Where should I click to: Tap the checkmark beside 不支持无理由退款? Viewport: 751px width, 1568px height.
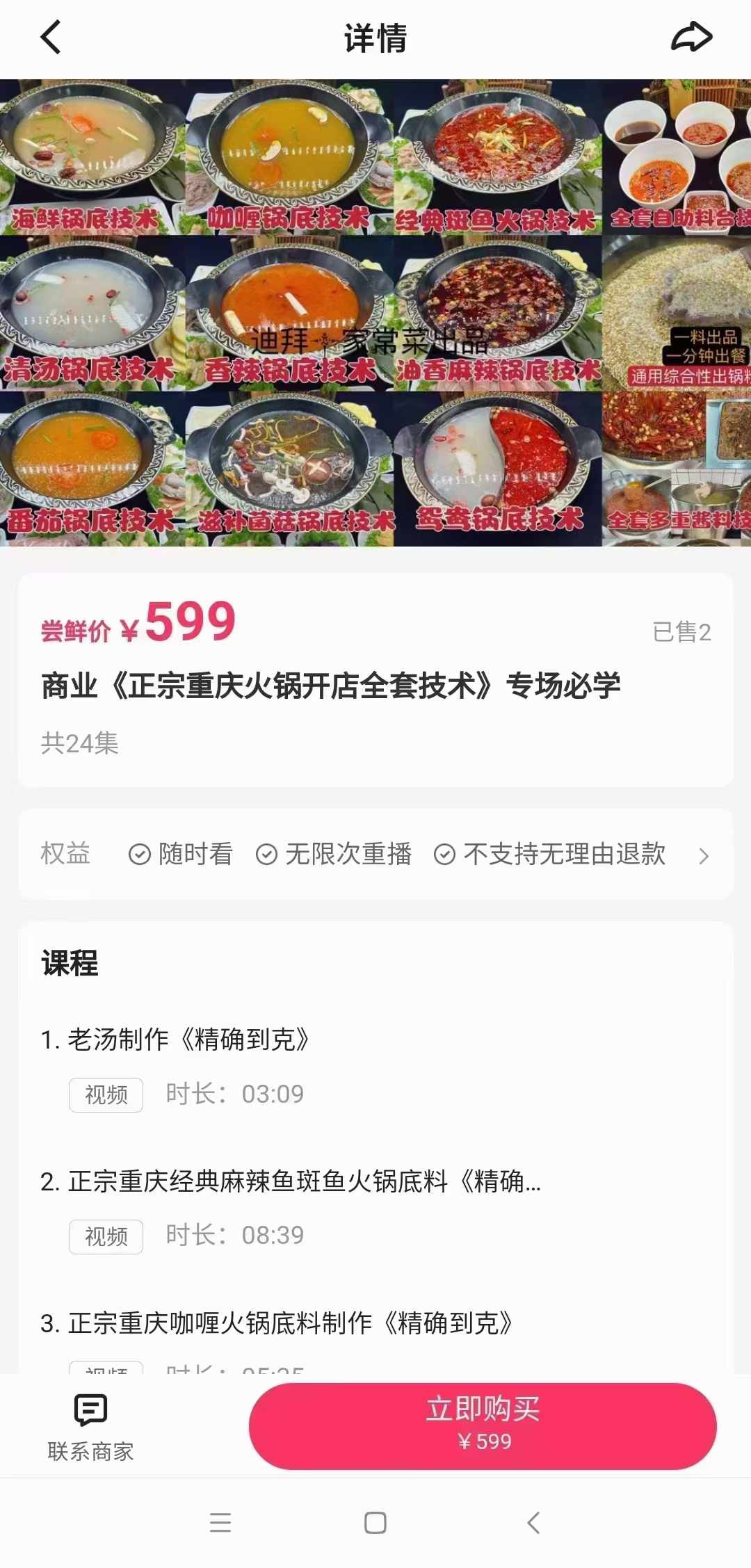pos(444,854)
